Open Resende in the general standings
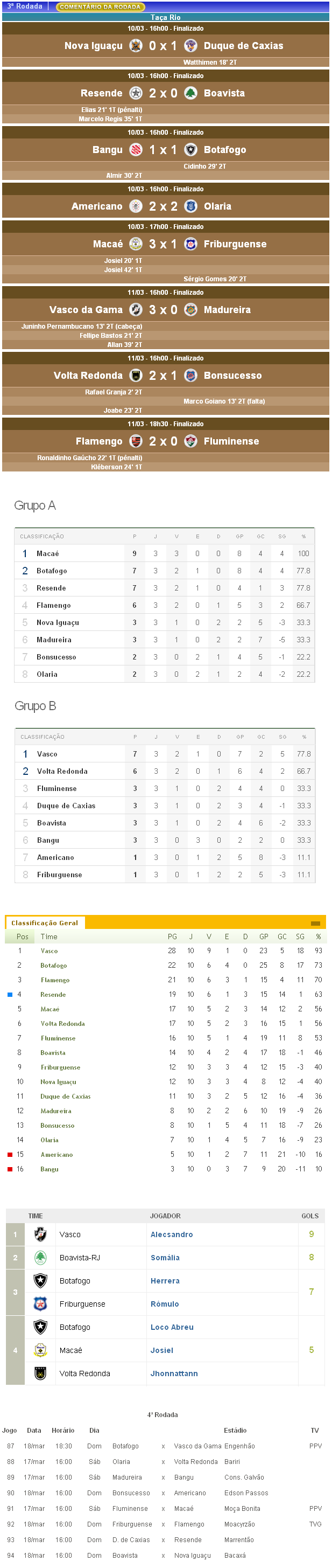Screen dimensions: 332x1568 (x=53, y=994)
